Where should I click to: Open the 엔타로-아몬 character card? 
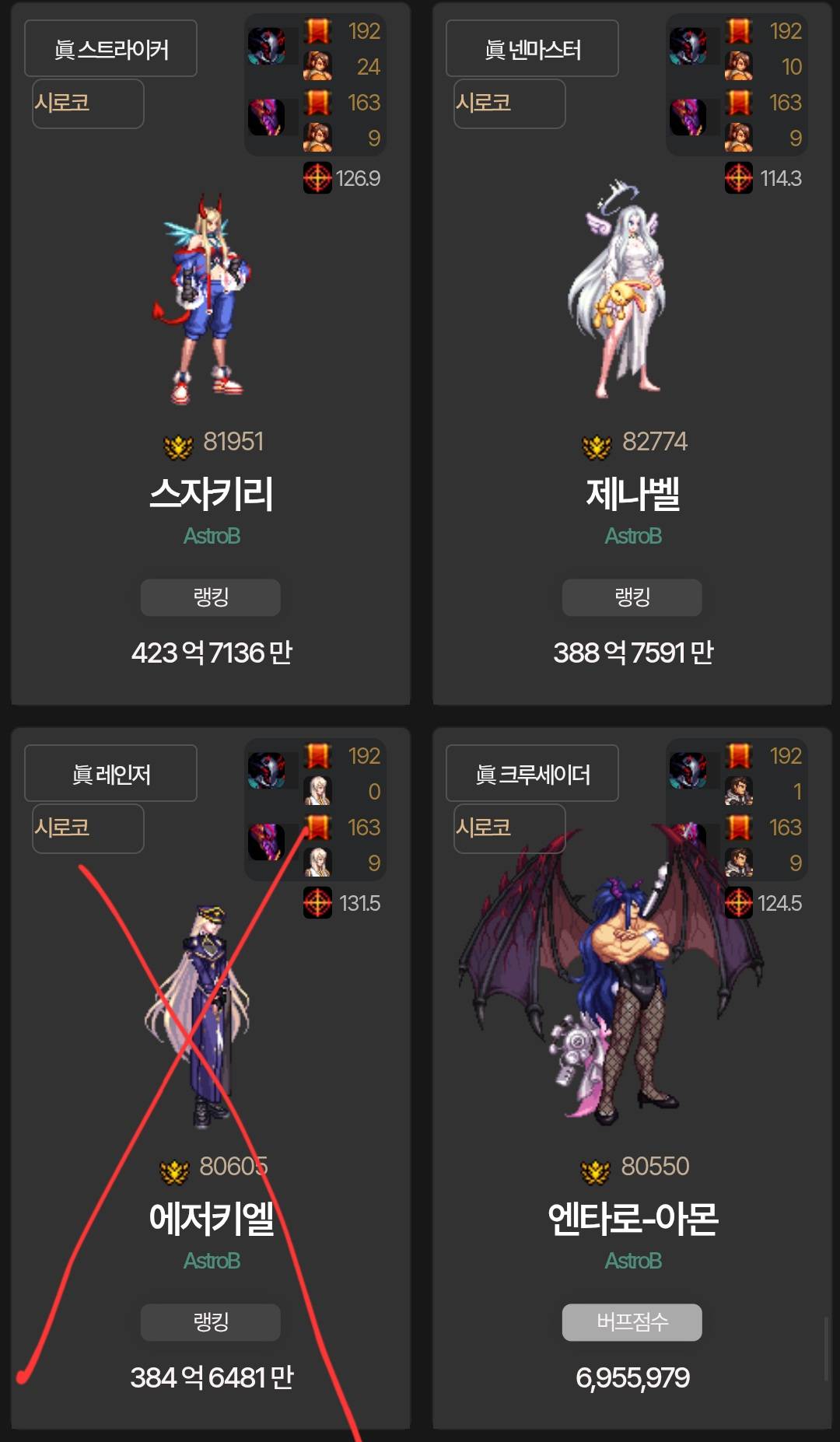coord(632,1218)
